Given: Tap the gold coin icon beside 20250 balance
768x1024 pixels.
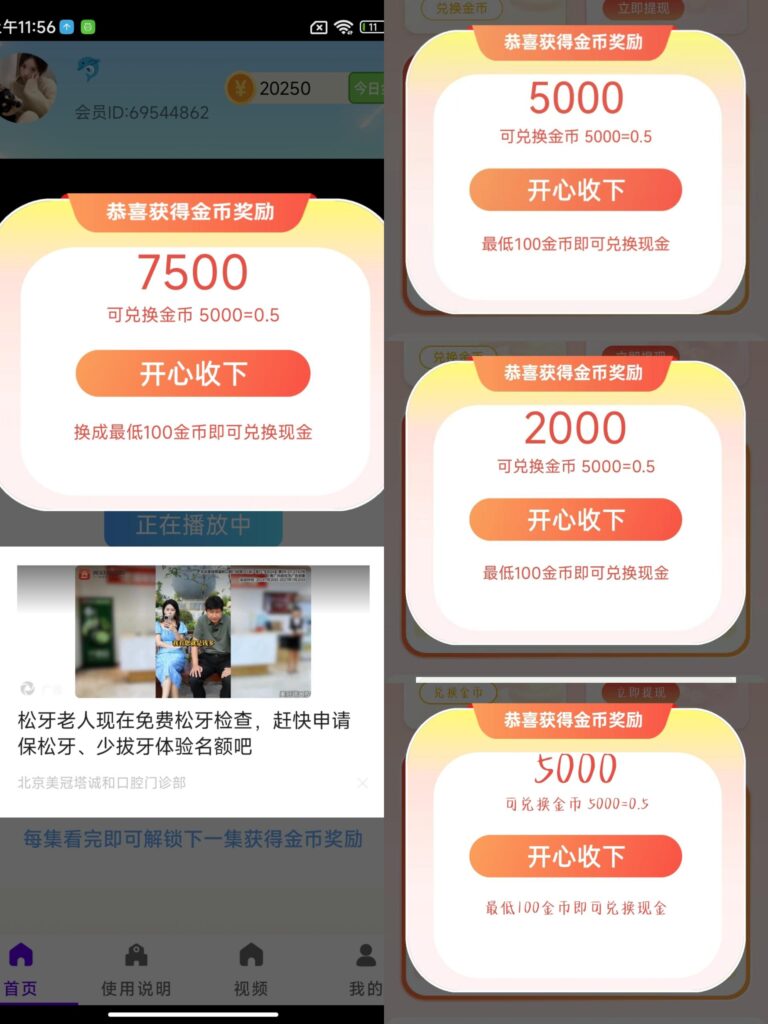Looking at the screenshot, I should click(x=241, y=88).
